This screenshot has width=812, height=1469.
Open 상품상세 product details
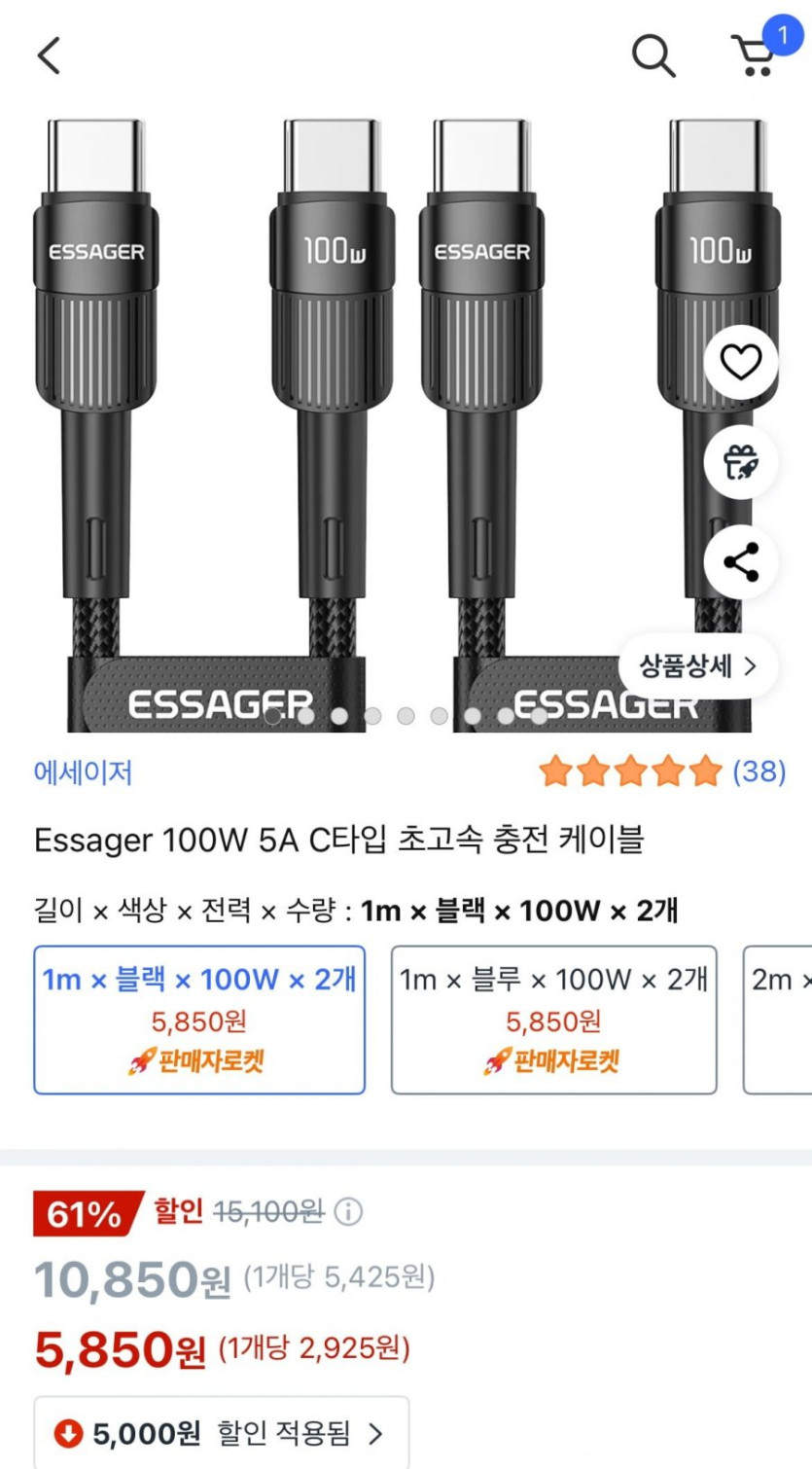pyautogui.click(x=697, y=666)
